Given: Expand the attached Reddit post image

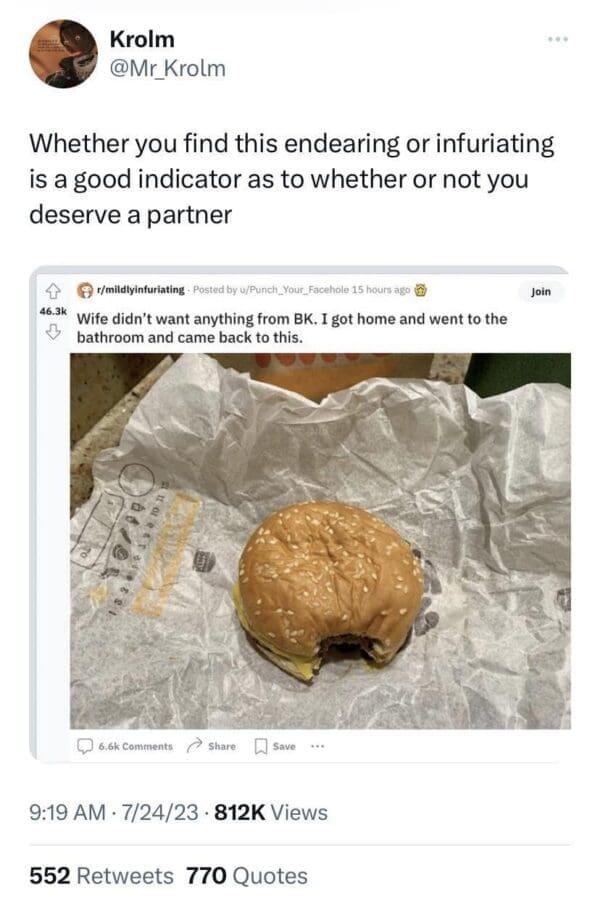Looking at the screenshot, I should coord(320,540).
